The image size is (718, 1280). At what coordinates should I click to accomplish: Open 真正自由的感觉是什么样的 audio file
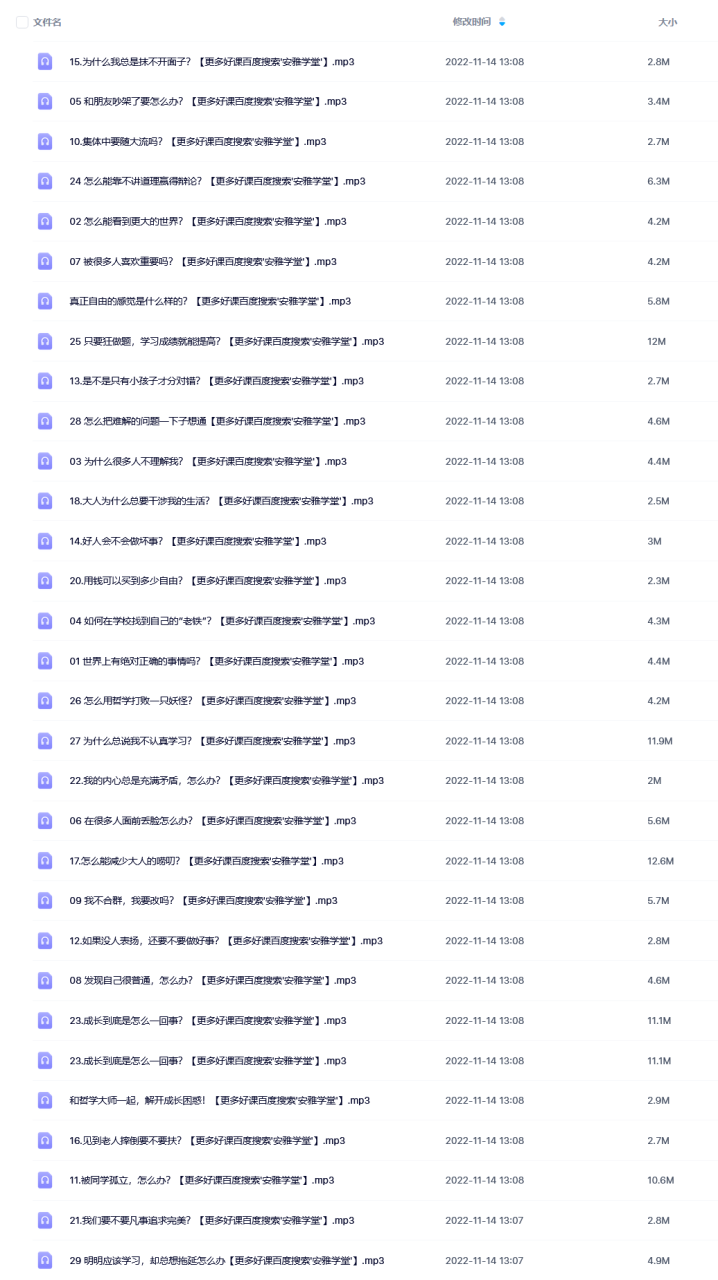(210, 302)
